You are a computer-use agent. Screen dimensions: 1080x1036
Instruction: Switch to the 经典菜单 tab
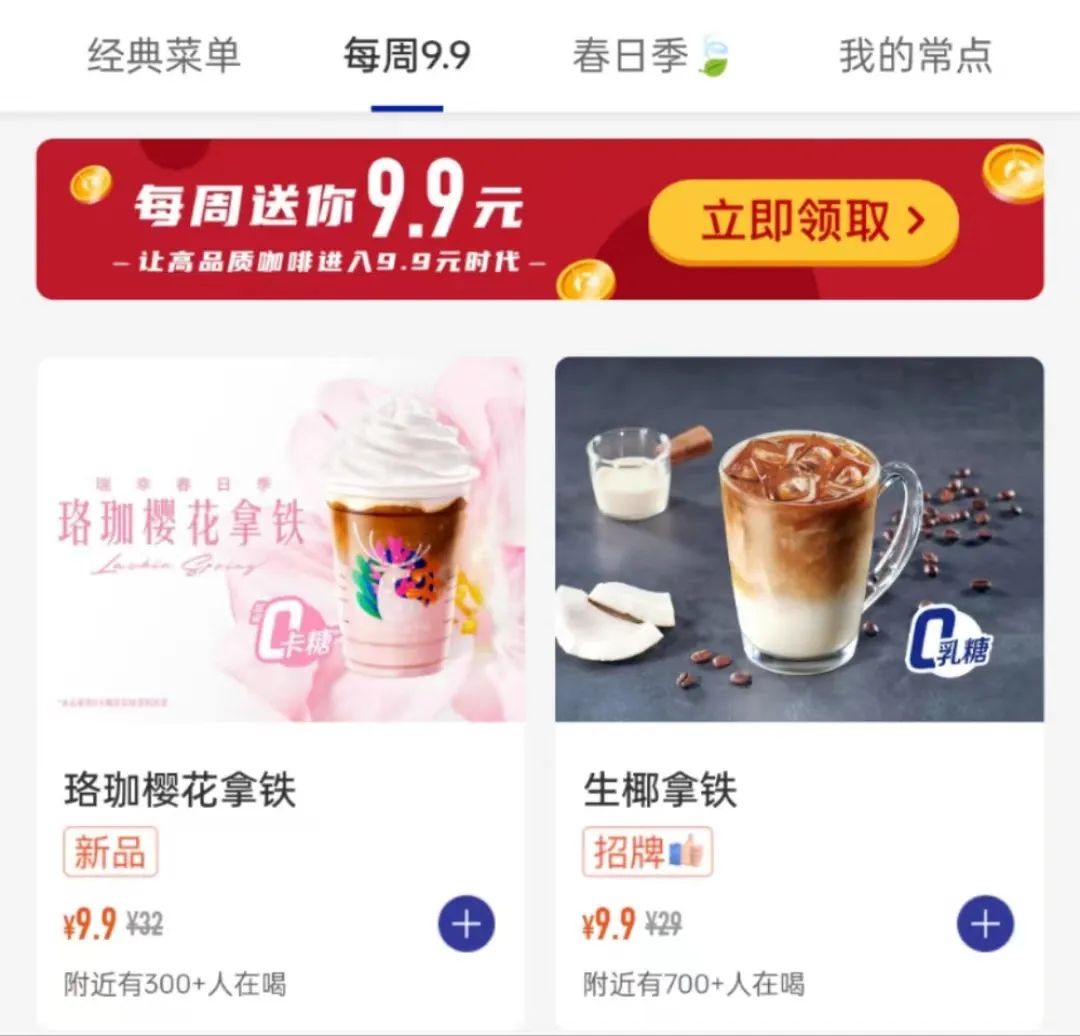[164, 56]
